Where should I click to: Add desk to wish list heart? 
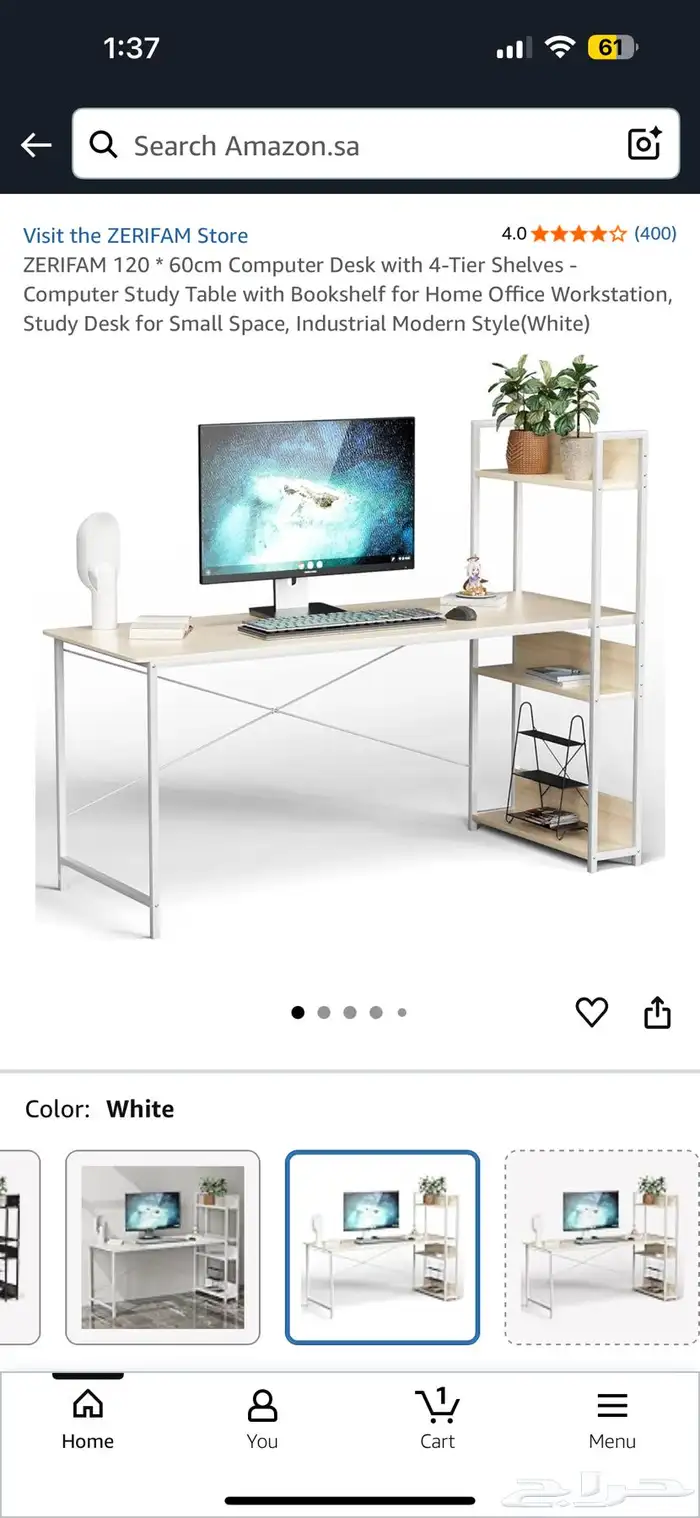coord(592,1012)
